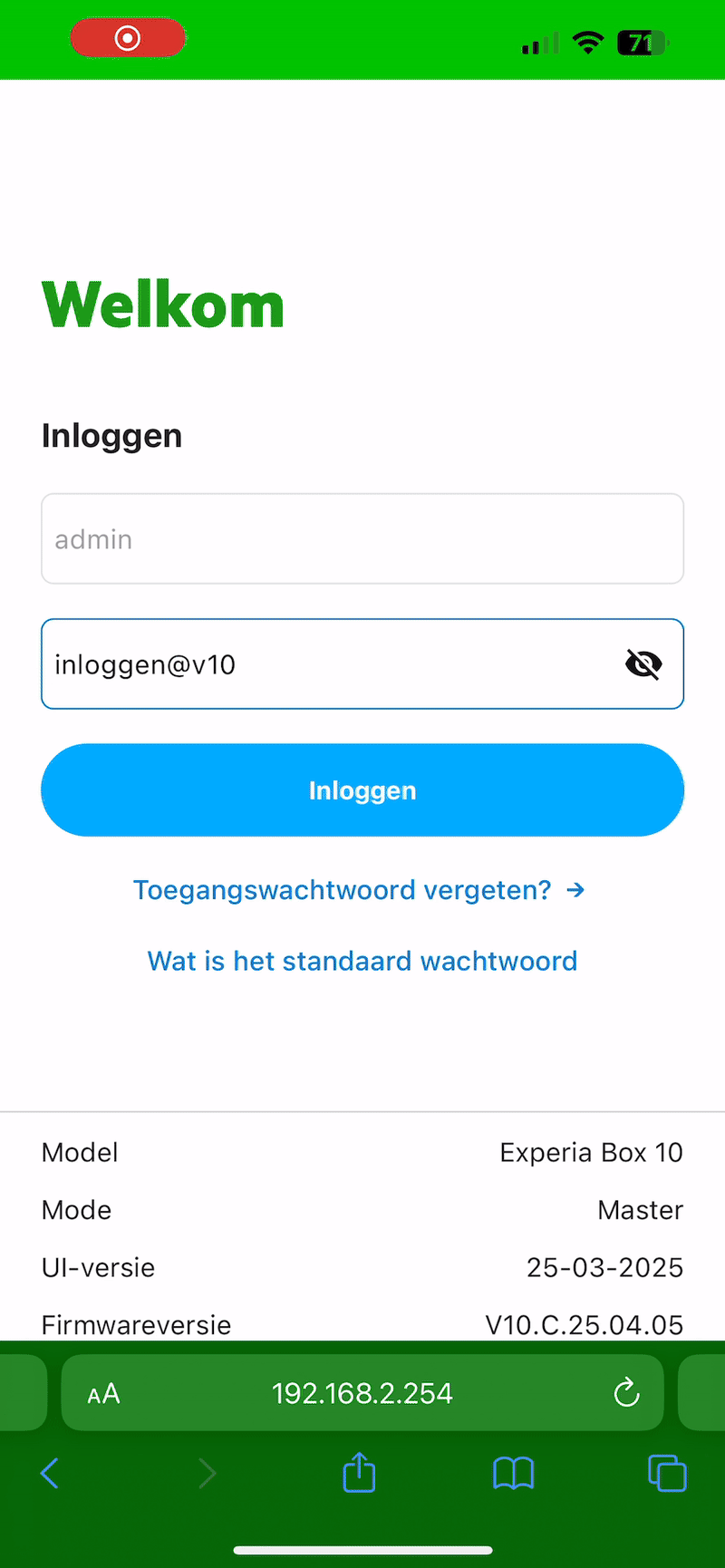Go back to the previous page
This screenshot has width=725, height=1568.
[x=50, y=1473]
